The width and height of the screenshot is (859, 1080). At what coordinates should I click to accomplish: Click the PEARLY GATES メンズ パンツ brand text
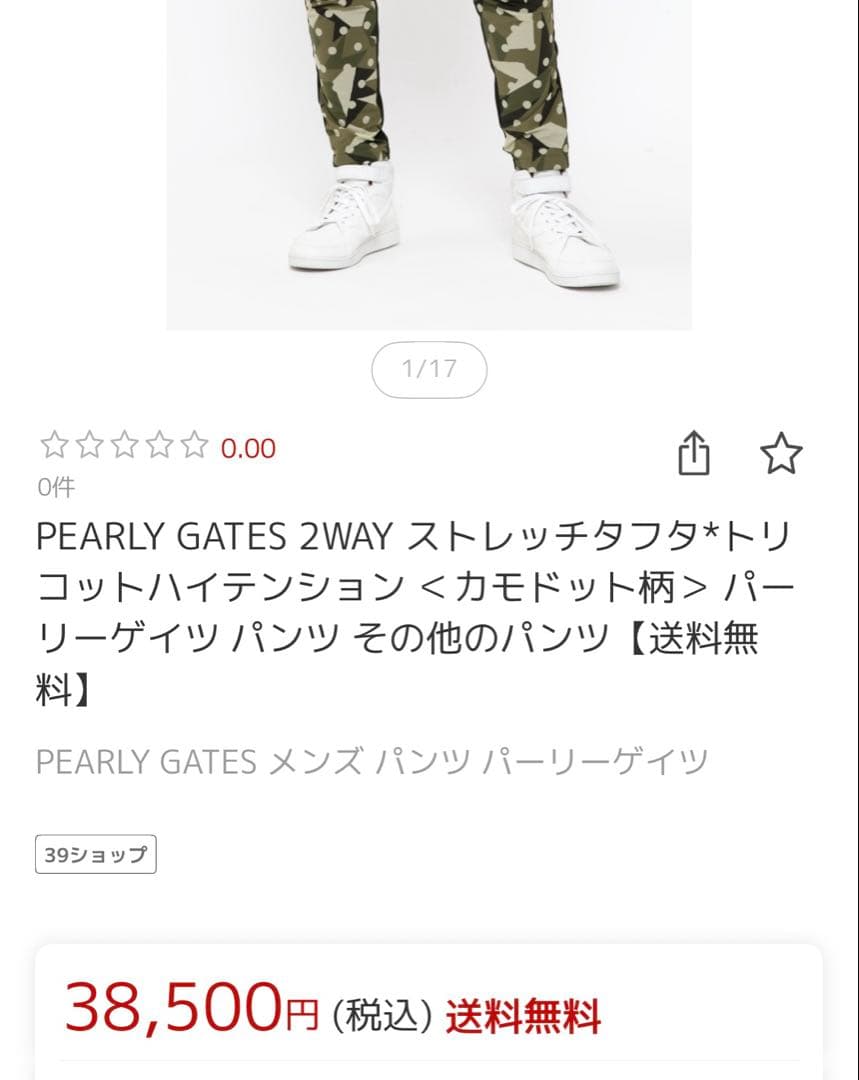[370, 760]
